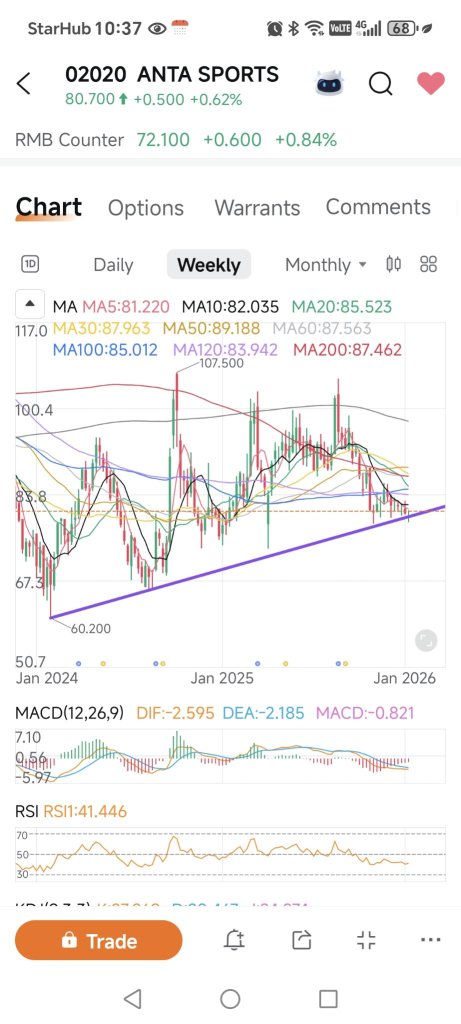Collapse the MA indicator legend

[x=30, y=304]
